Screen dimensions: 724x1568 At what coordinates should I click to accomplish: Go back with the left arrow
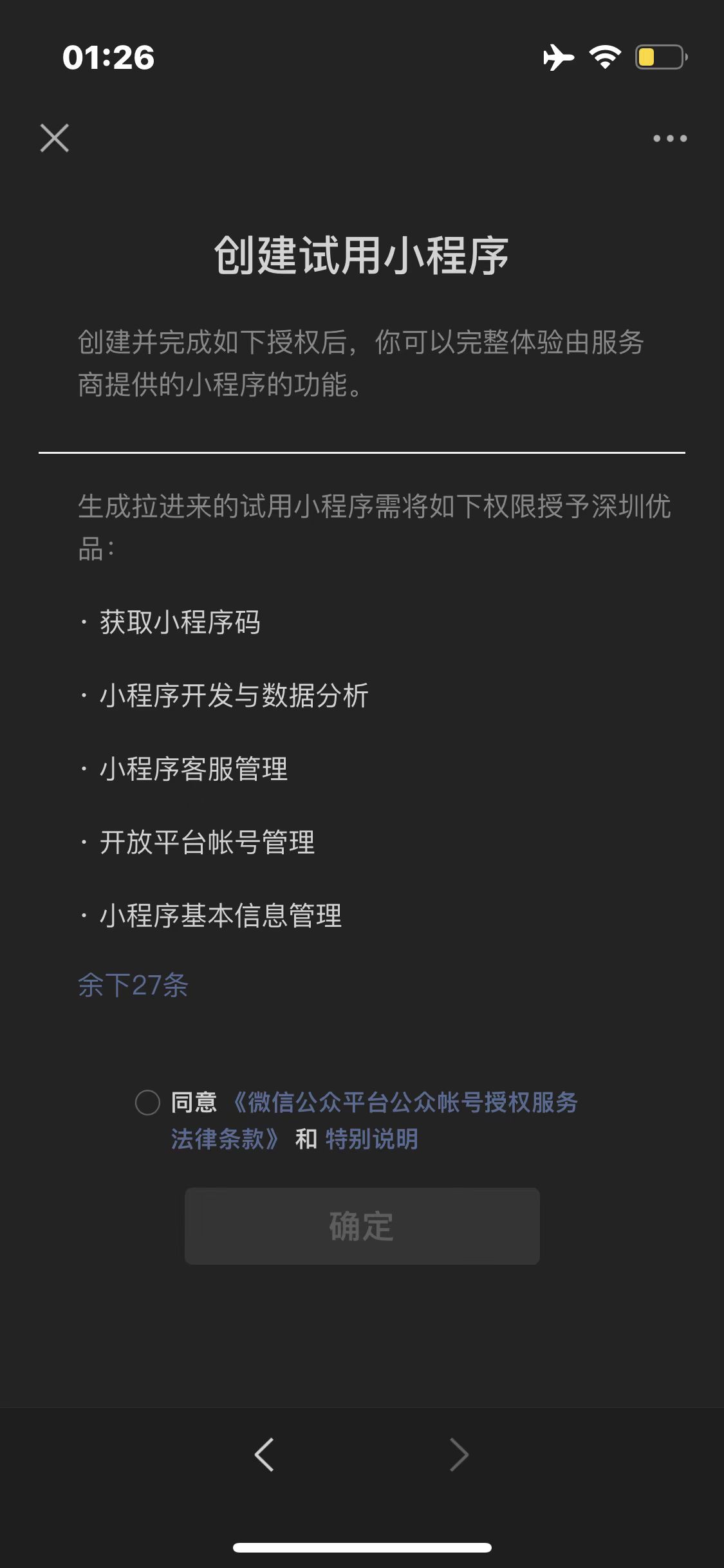tap(265, 1454)
